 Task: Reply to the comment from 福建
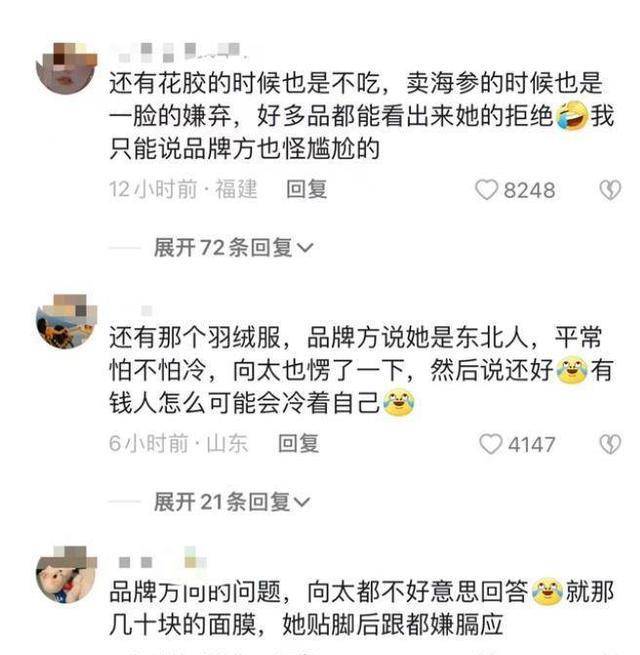pyautogui.click(x=306, y=189)
